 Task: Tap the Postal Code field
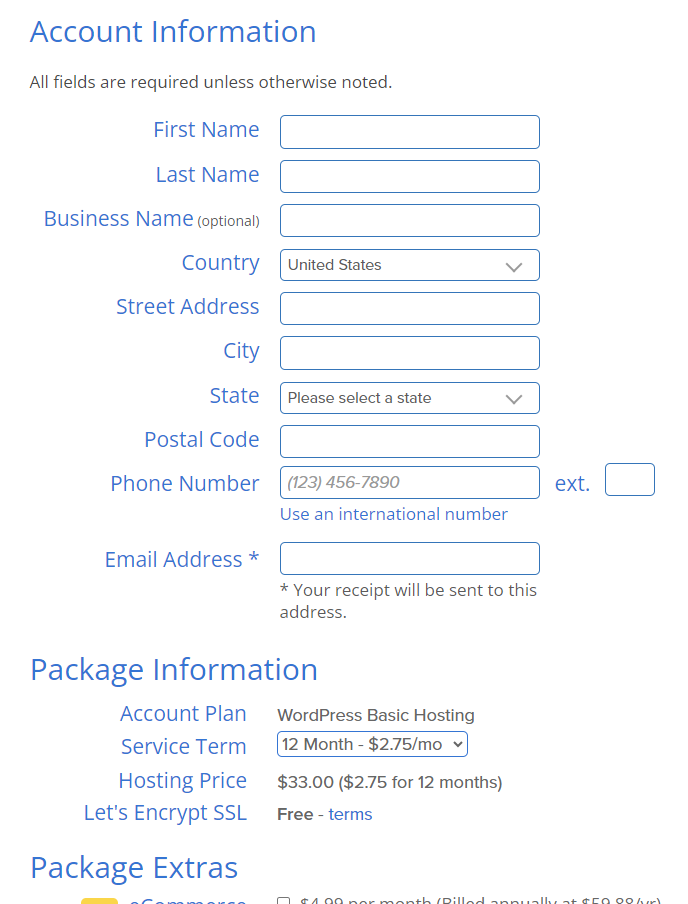409,441
